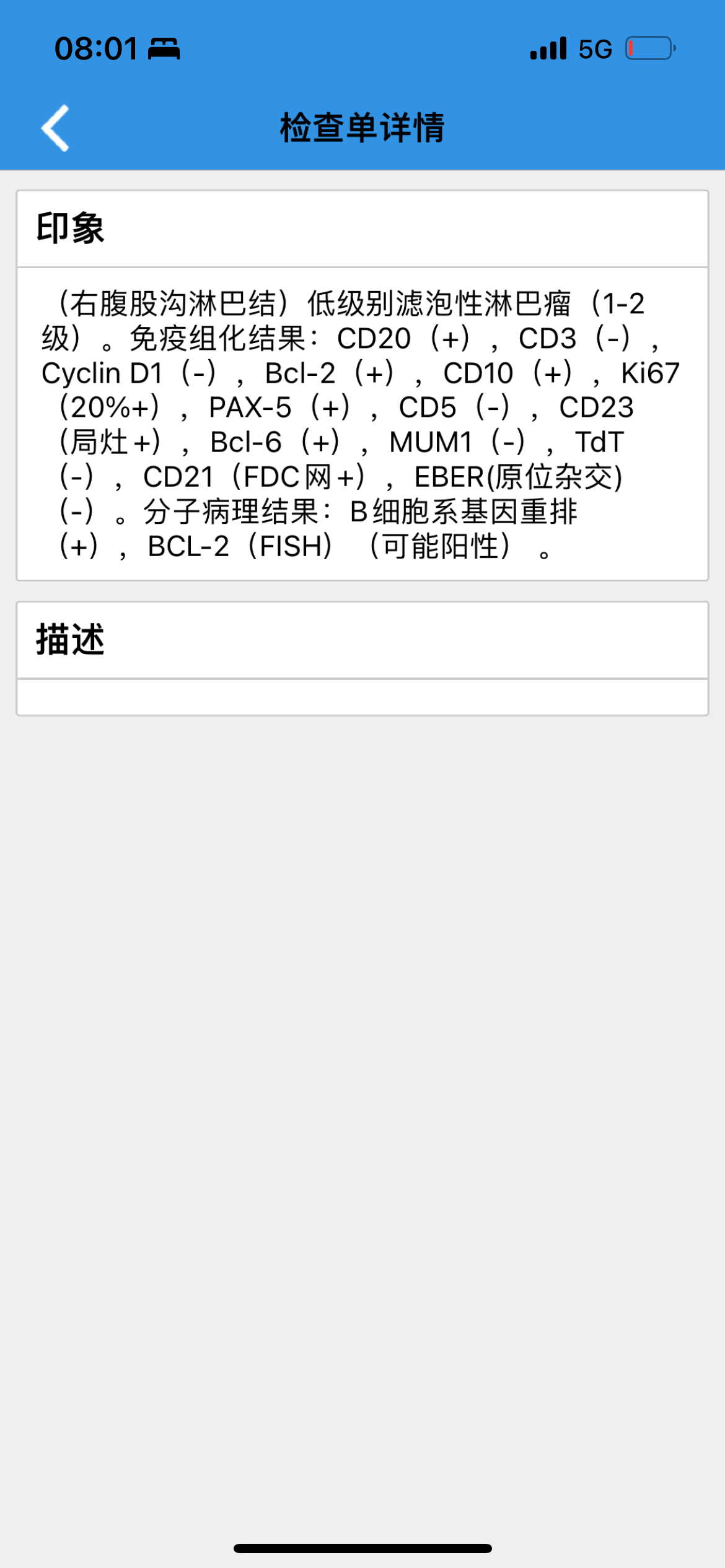This screenshot has height=1568, width=725.
Task: Go back from 检查单详情 page
Action: pos(55,128)
